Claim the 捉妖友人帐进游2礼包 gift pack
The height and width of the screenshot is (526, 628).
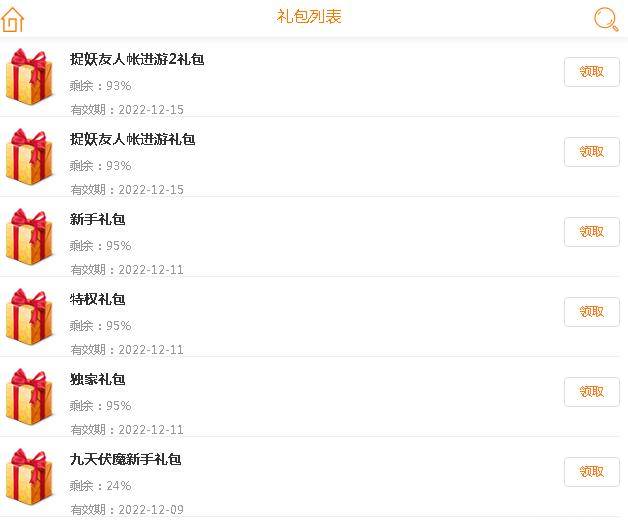(592, 72)
